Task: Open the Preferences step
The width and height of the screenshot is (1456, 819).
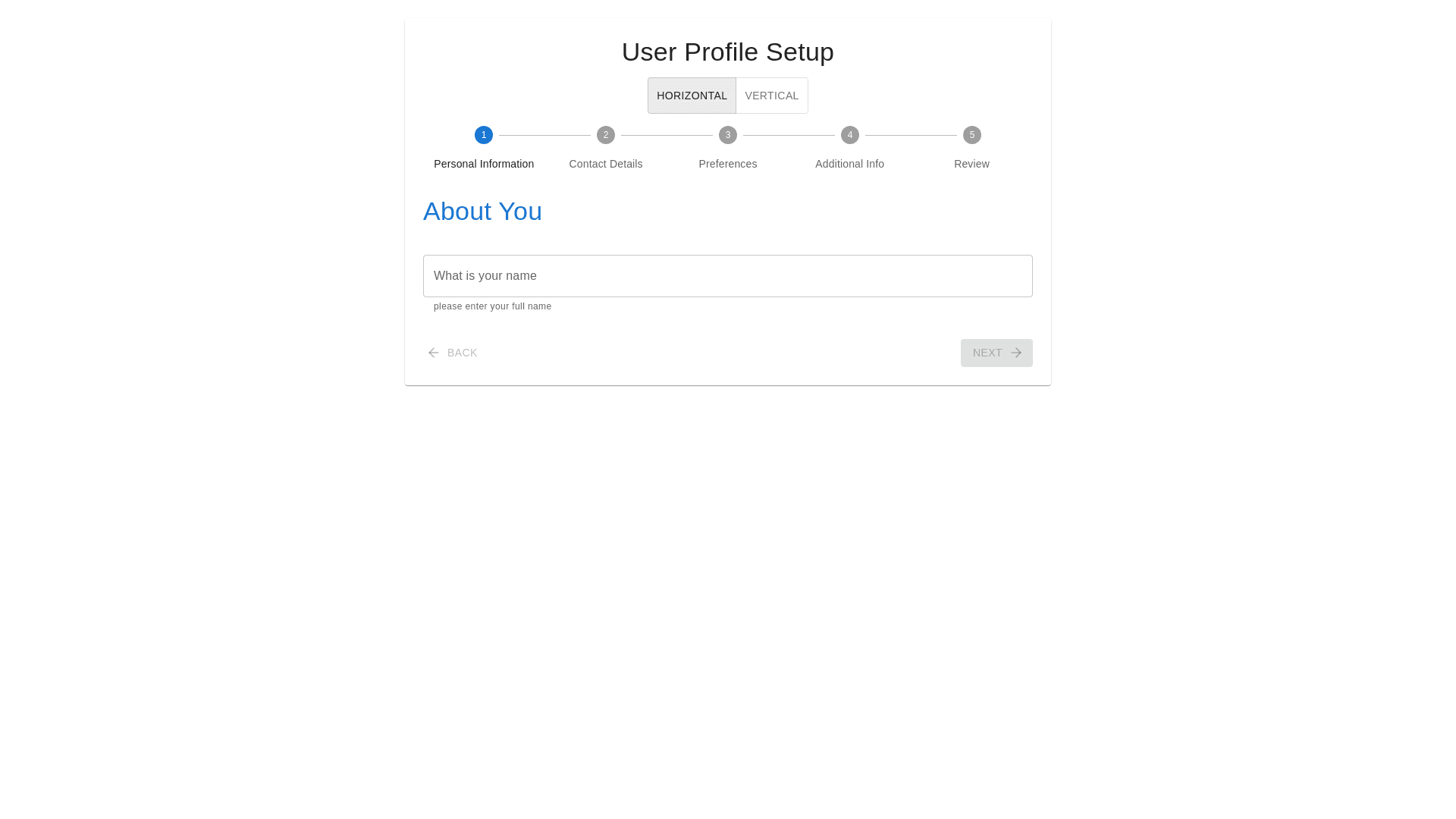Action: coord(727,149)
